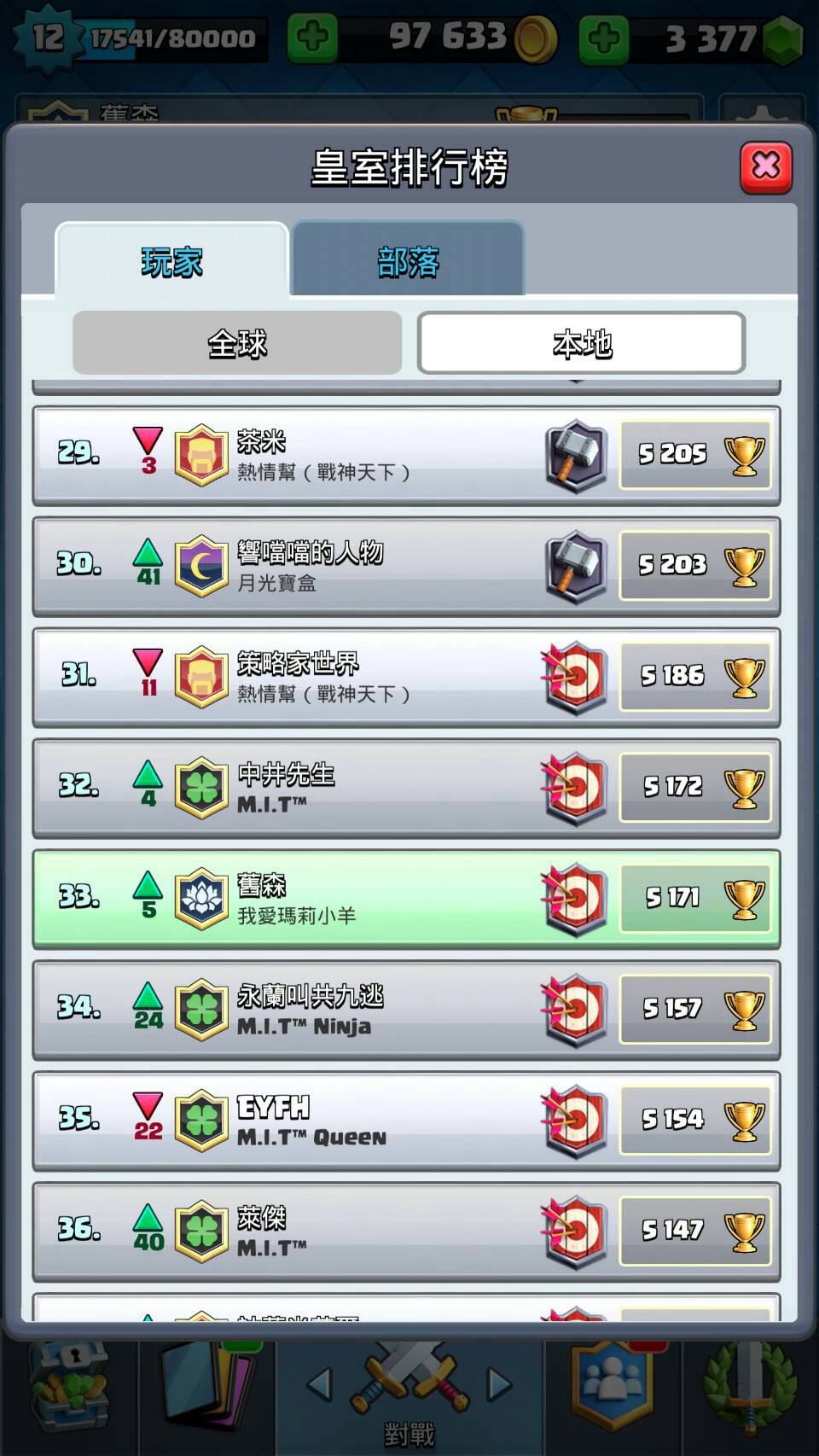
Task: Select the 全球 ranking filter
Action: (237, 343)
